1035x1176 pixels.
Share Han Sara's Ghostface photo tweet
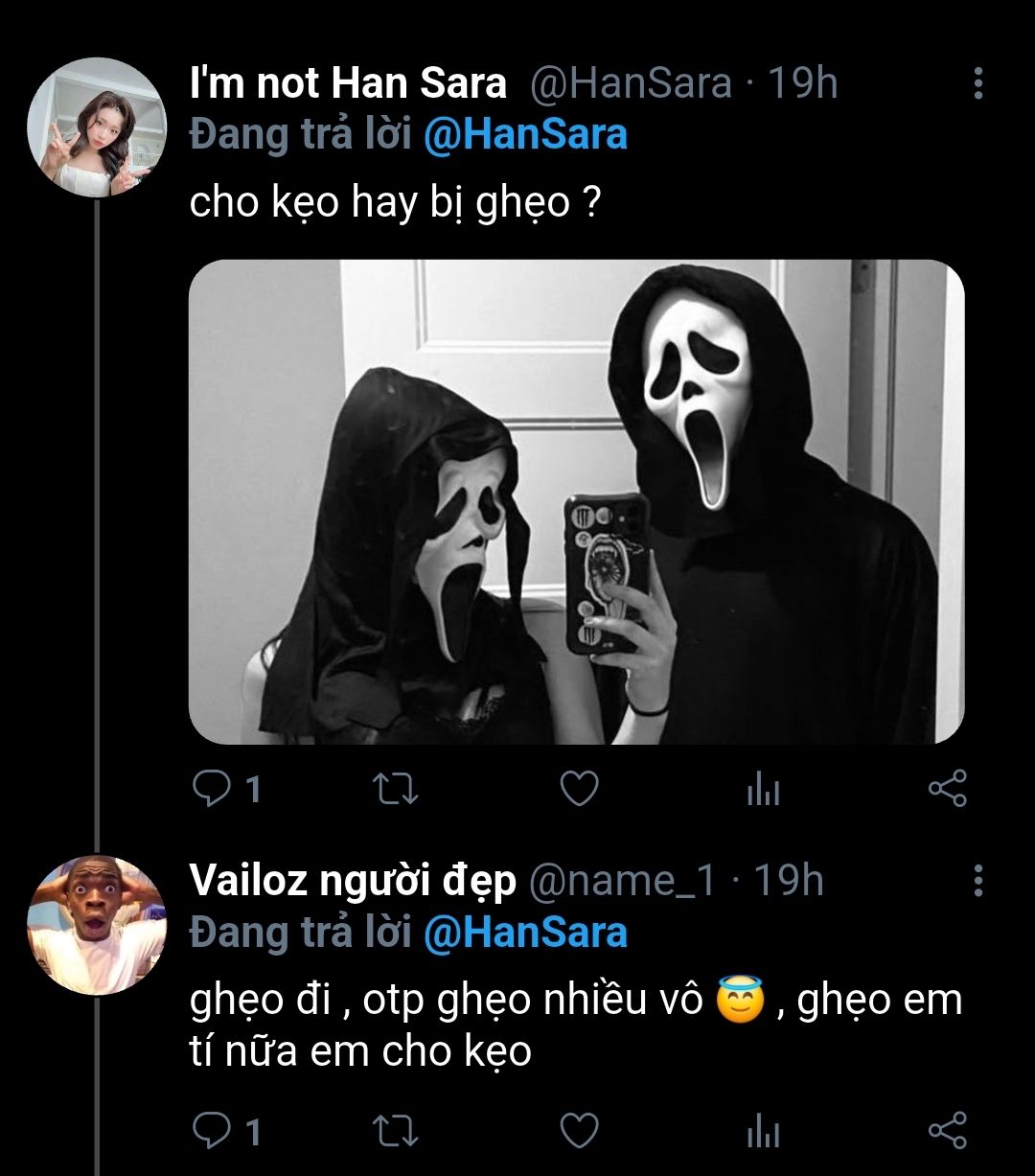(948, 789)
